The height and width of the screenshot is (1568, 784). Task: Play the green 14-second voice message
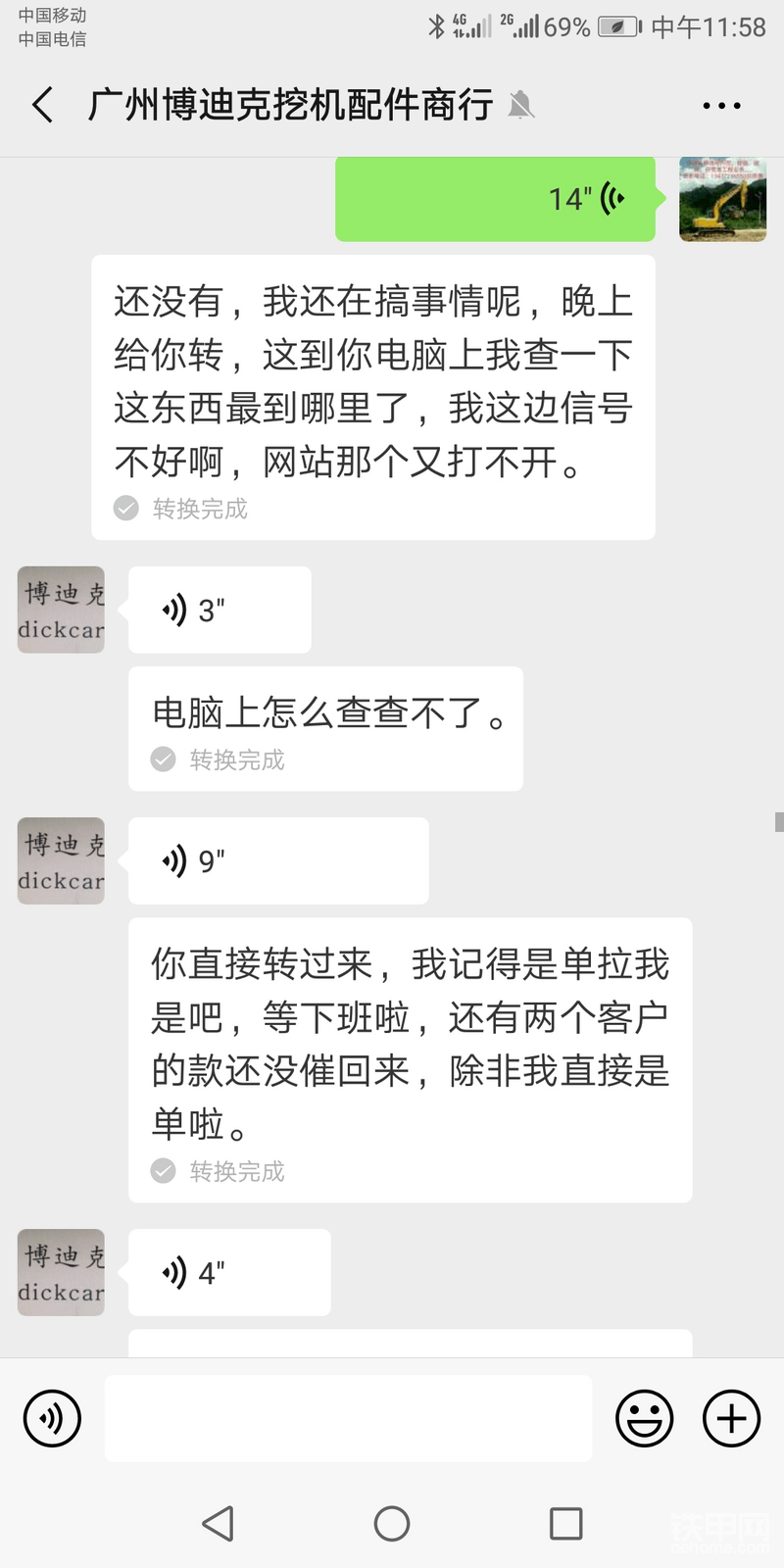pyautogui.click(x=495, y=199)
